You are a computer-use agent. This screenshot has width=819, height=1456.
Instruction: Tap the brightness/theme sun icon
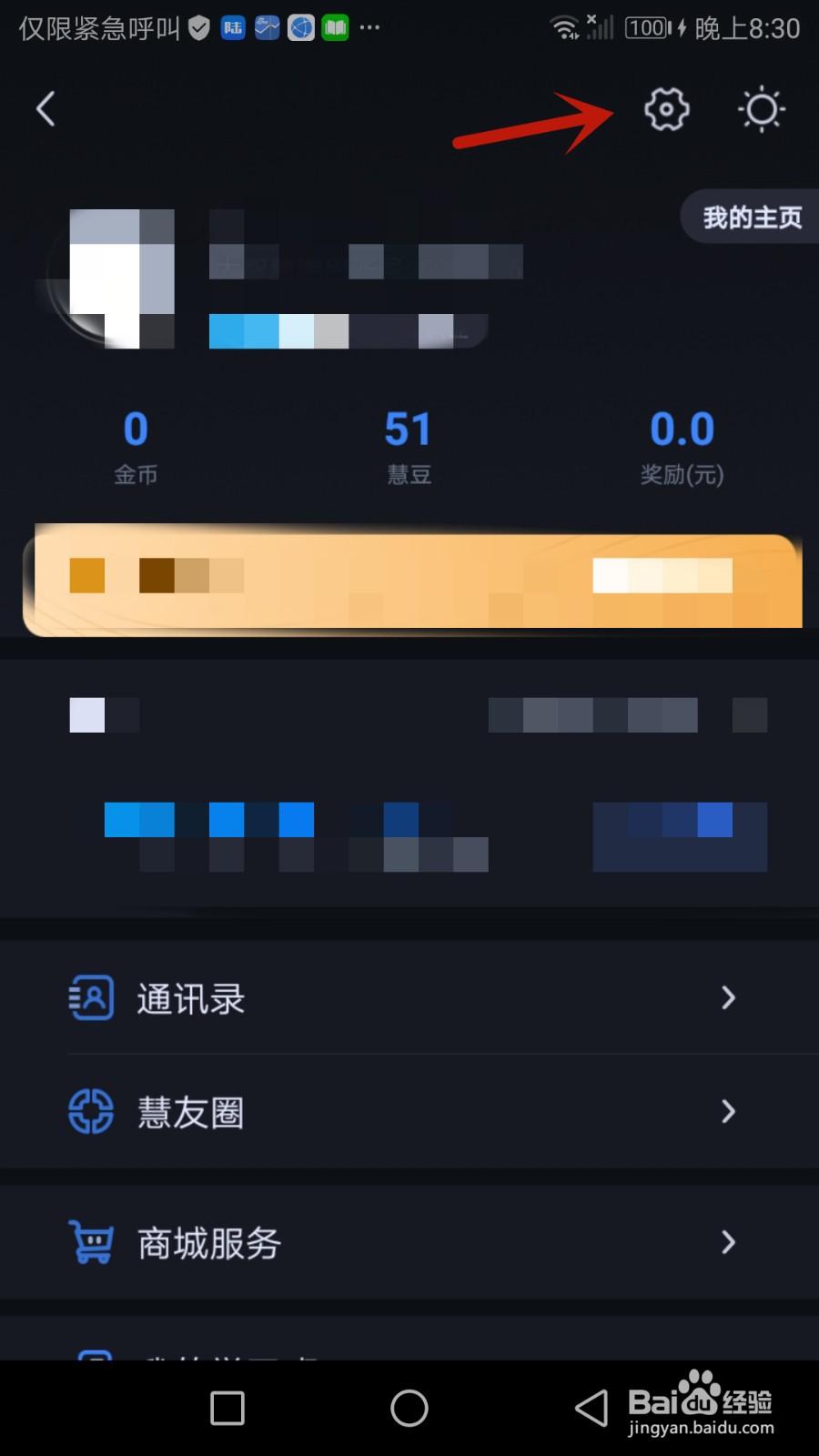point(761,109)
